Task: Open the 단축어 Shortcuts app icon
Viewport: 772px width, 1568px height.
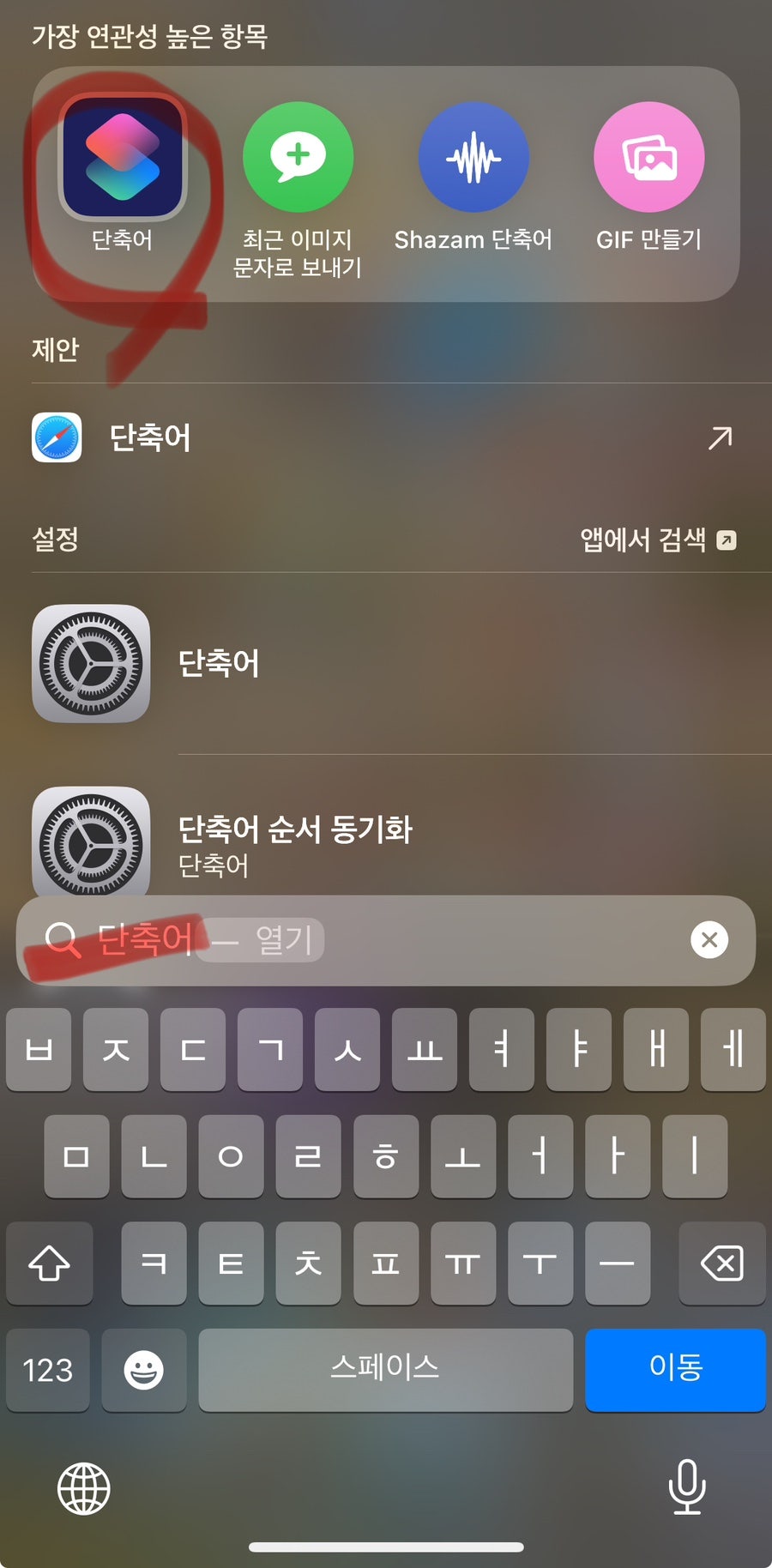Action: 122,157
